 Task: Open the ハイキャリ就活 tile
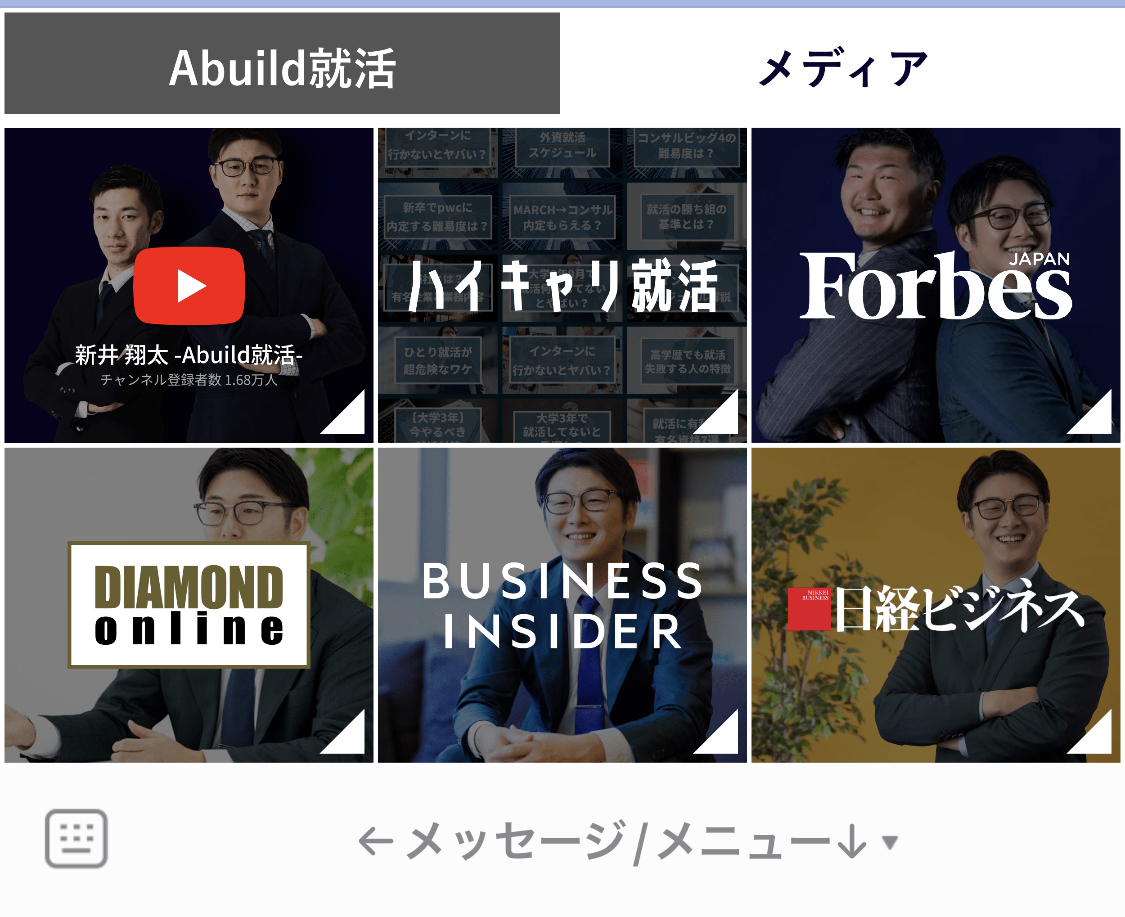[x=562, y=285]
